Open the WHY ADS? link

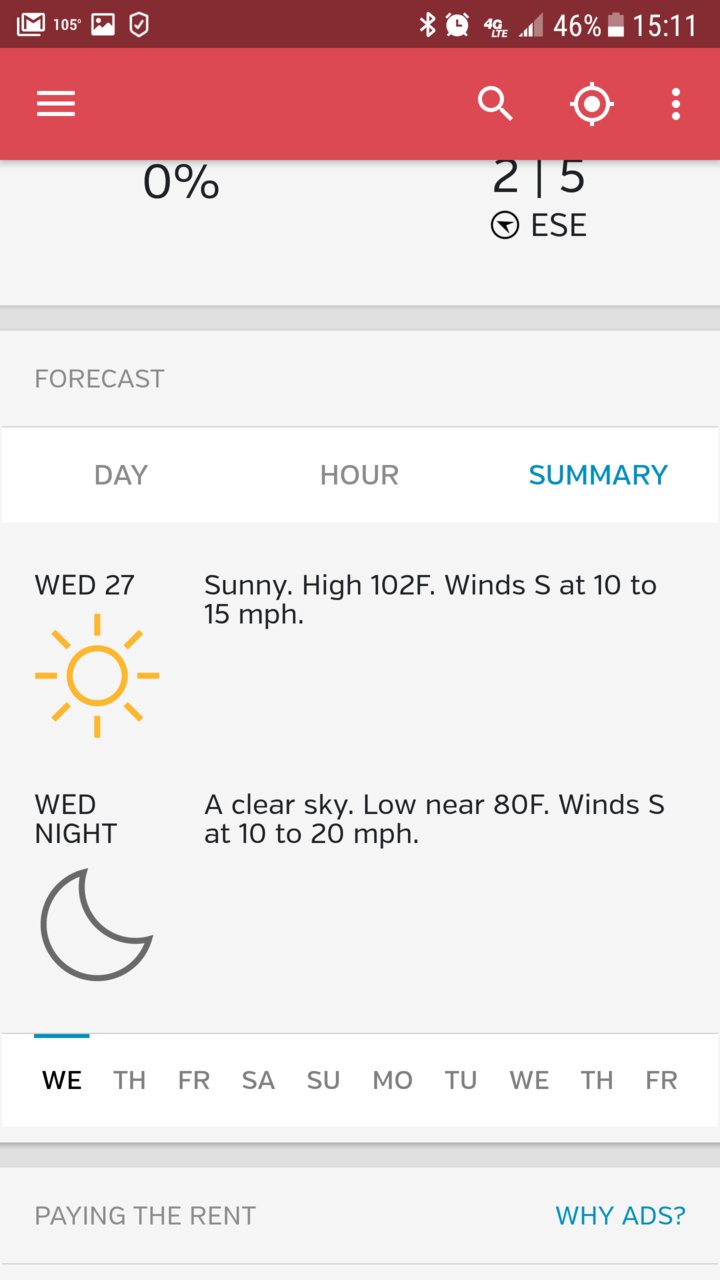pos(620,1216)
